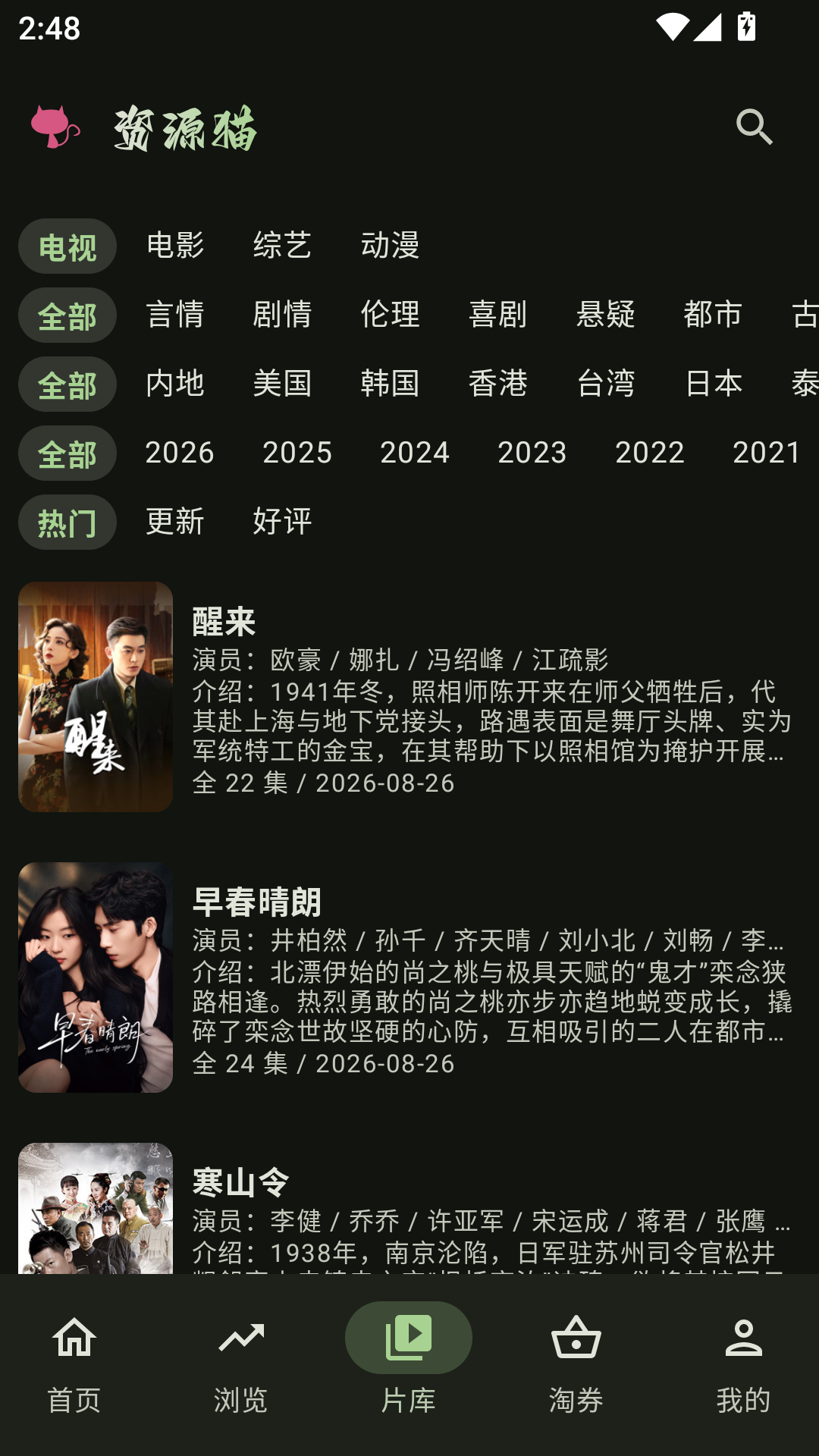Select the 电影 category chip
Viewport: 819px width, 1456px height.
click(x=175, y=246)
